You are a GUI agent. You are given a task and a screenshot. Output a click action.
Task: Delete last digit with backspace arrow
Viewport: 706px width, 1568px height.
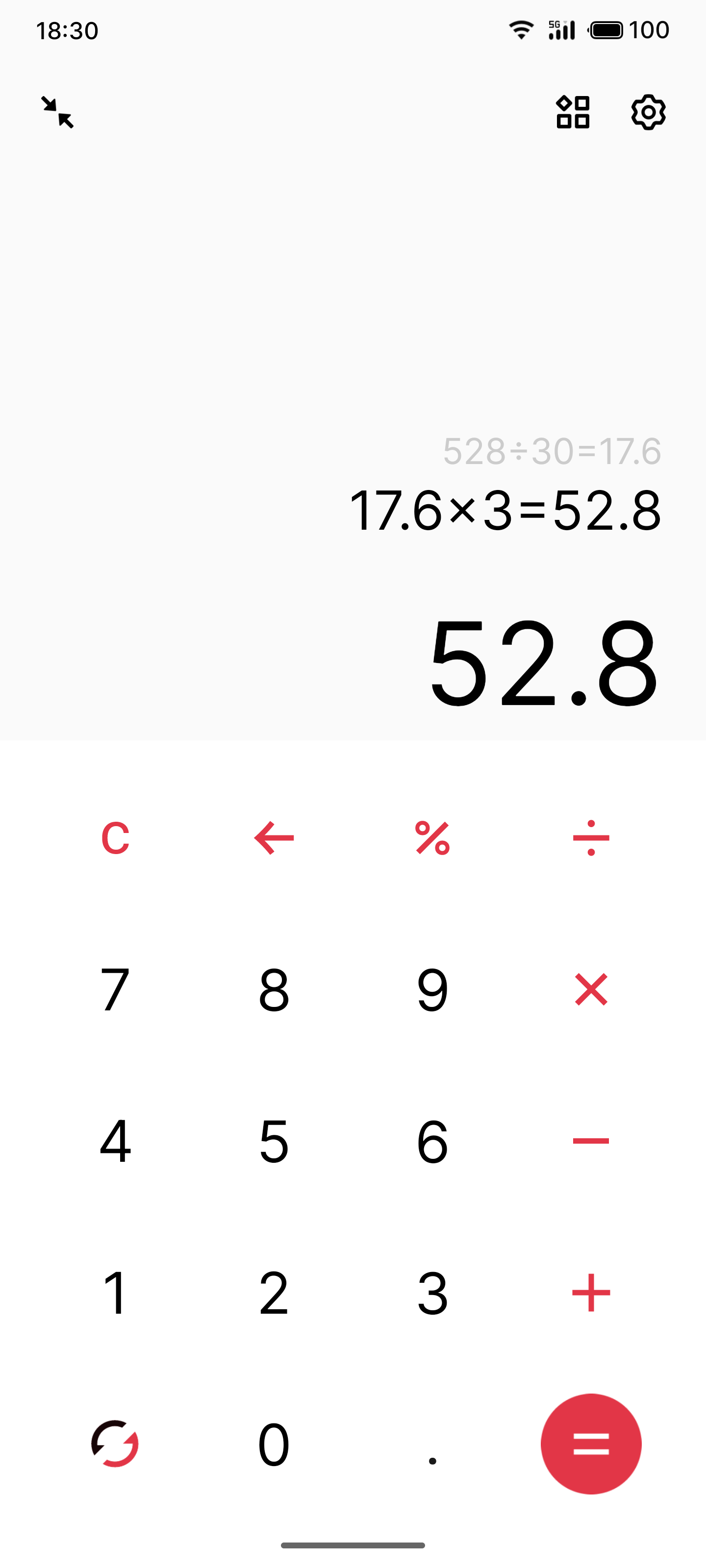(274, 837)
